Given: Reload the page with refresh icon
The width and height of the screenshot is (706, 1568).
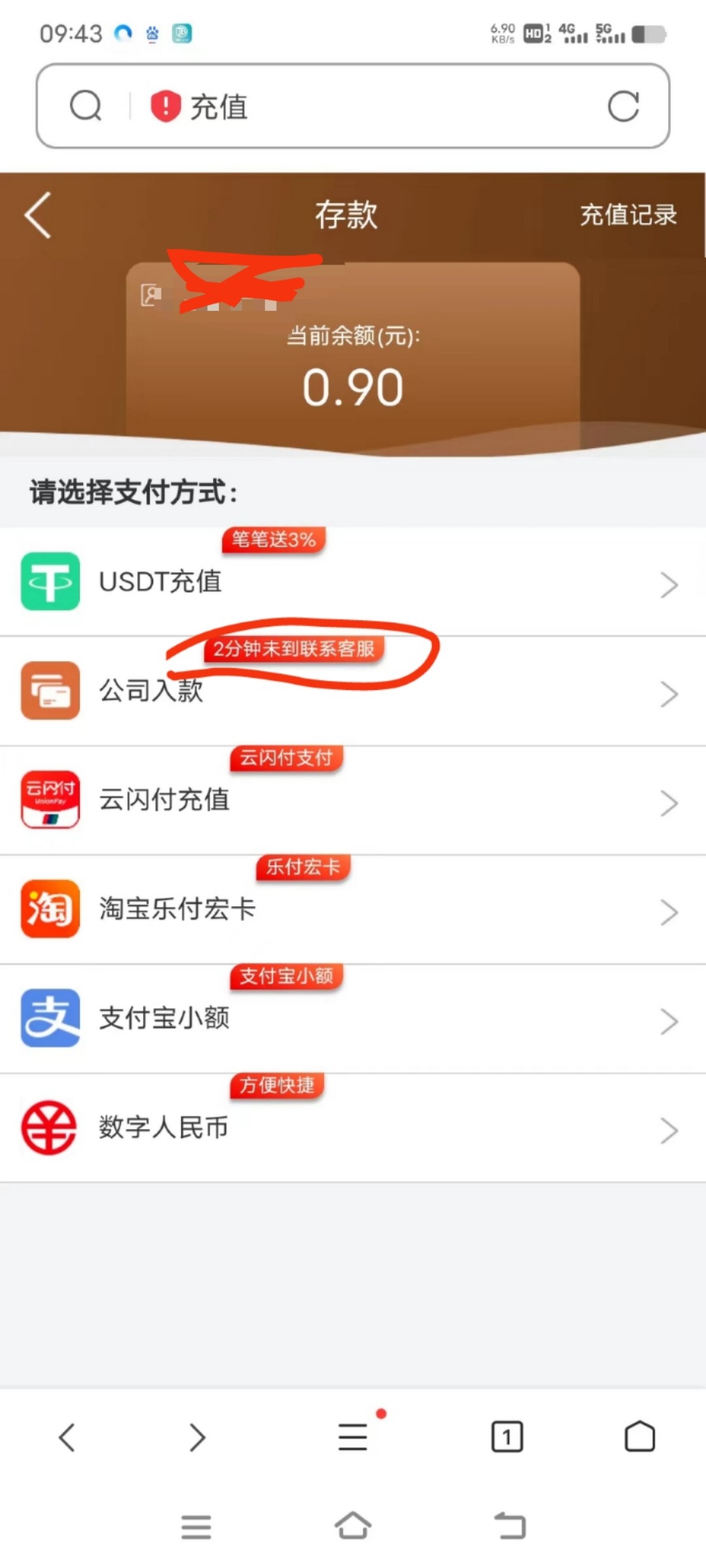Looking at the screenshot, I should [622, 106].
